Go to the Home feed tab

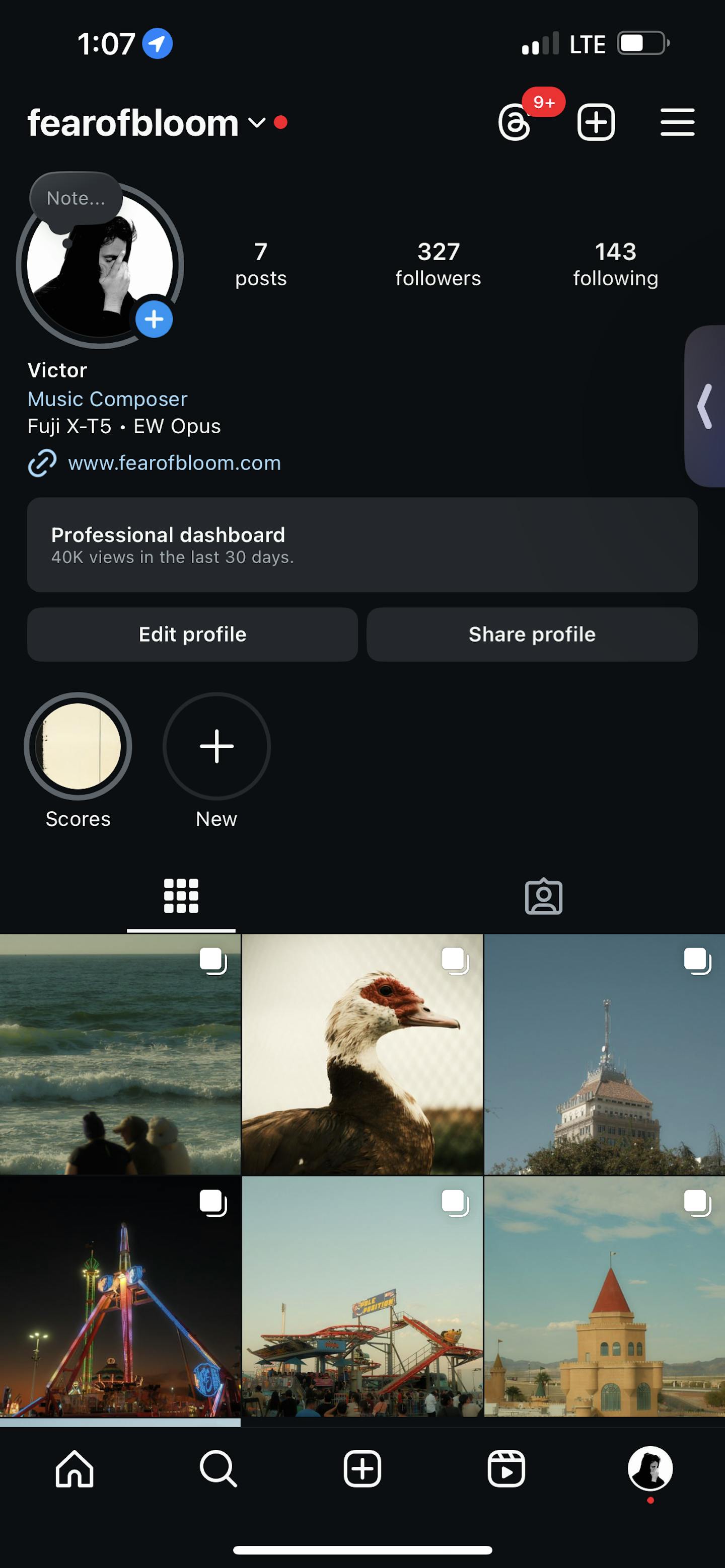75,1469
